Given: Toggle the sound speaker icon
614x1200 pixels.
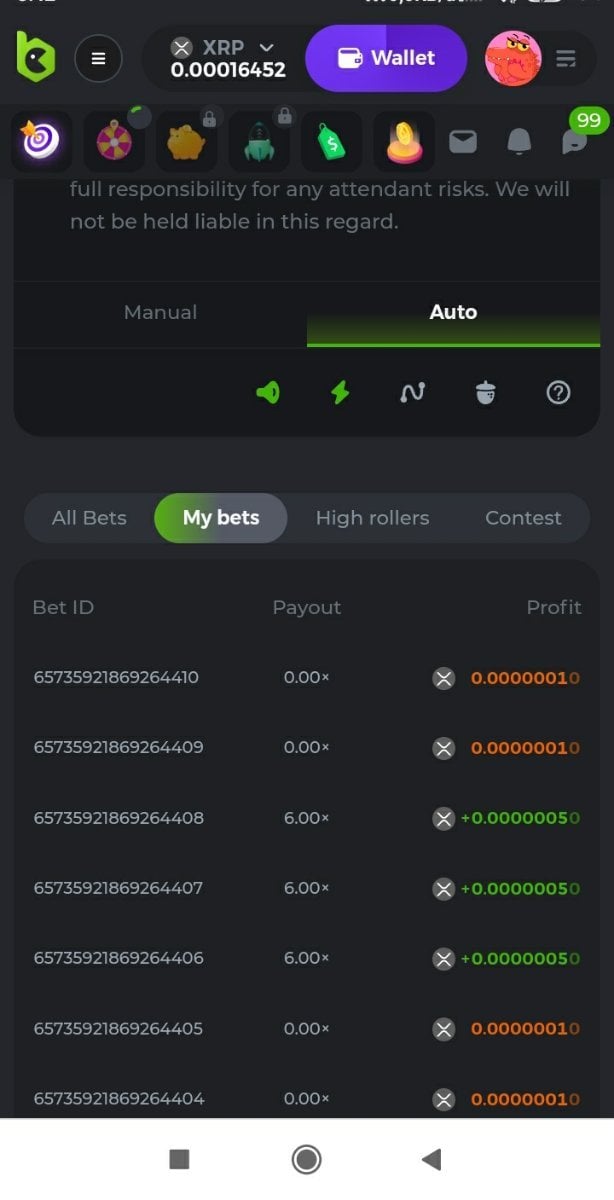Looking at the screenshot, I should click(x=268, y=393).
